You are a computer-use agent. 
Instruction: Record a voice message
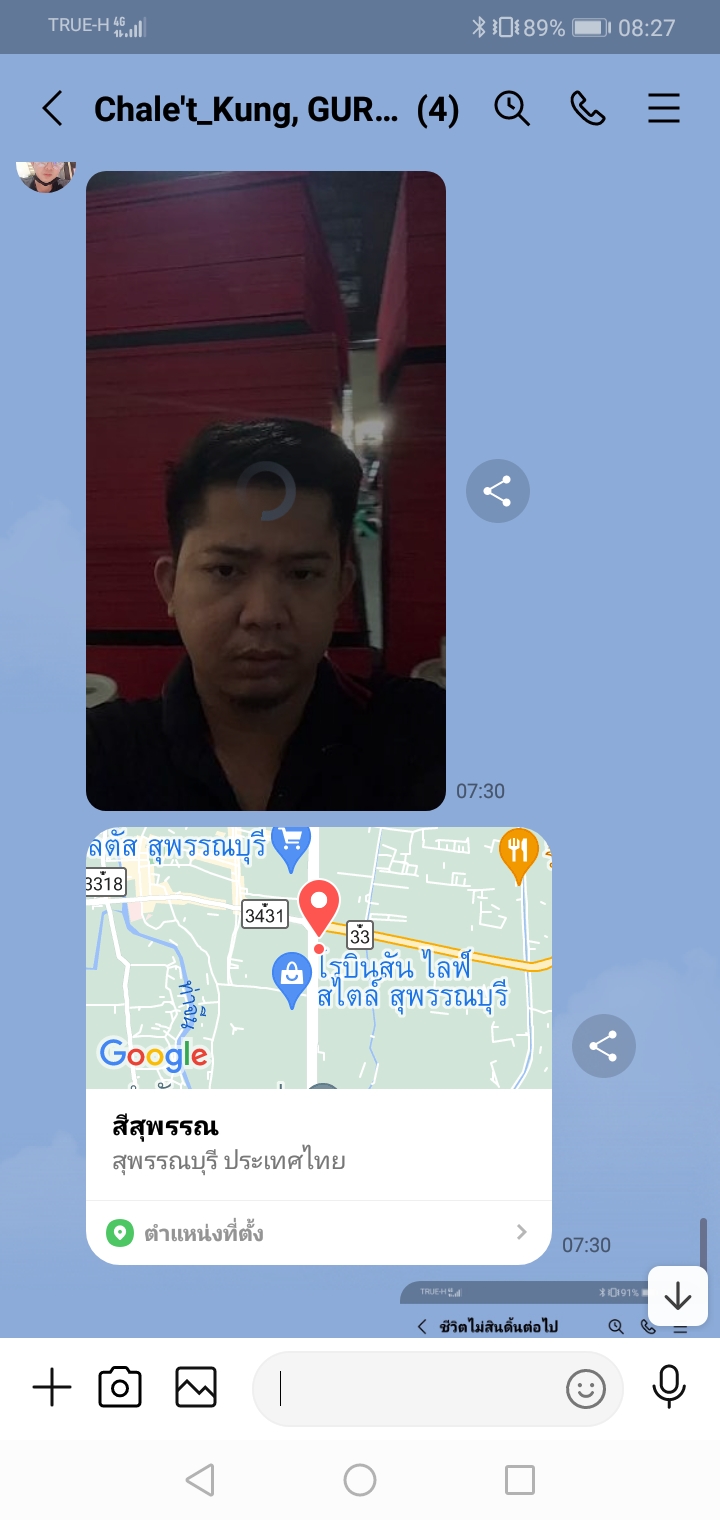pos(669,1388)
